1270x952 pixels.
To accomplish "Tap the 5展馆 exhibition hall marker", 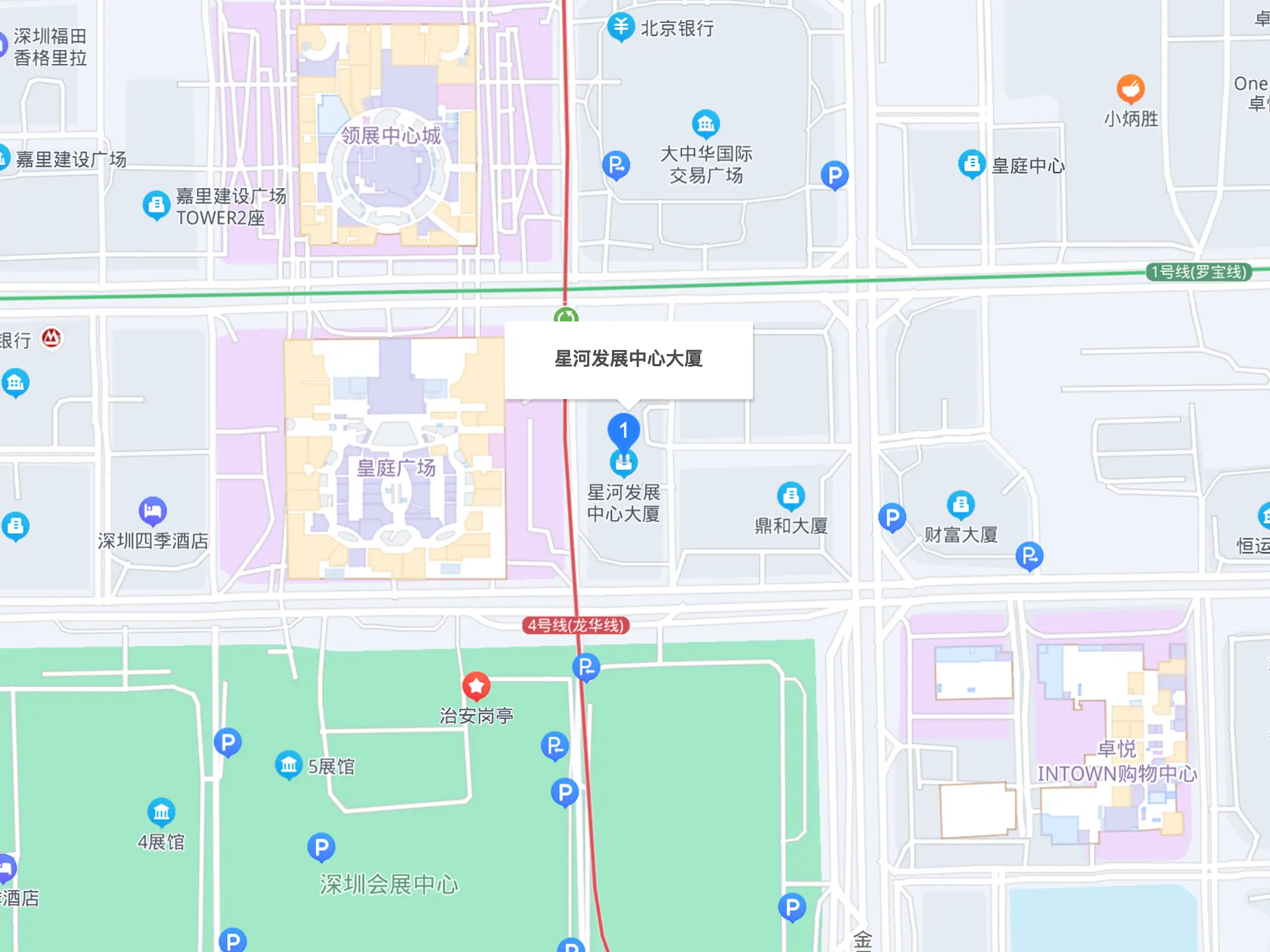I will click(288, 765).
